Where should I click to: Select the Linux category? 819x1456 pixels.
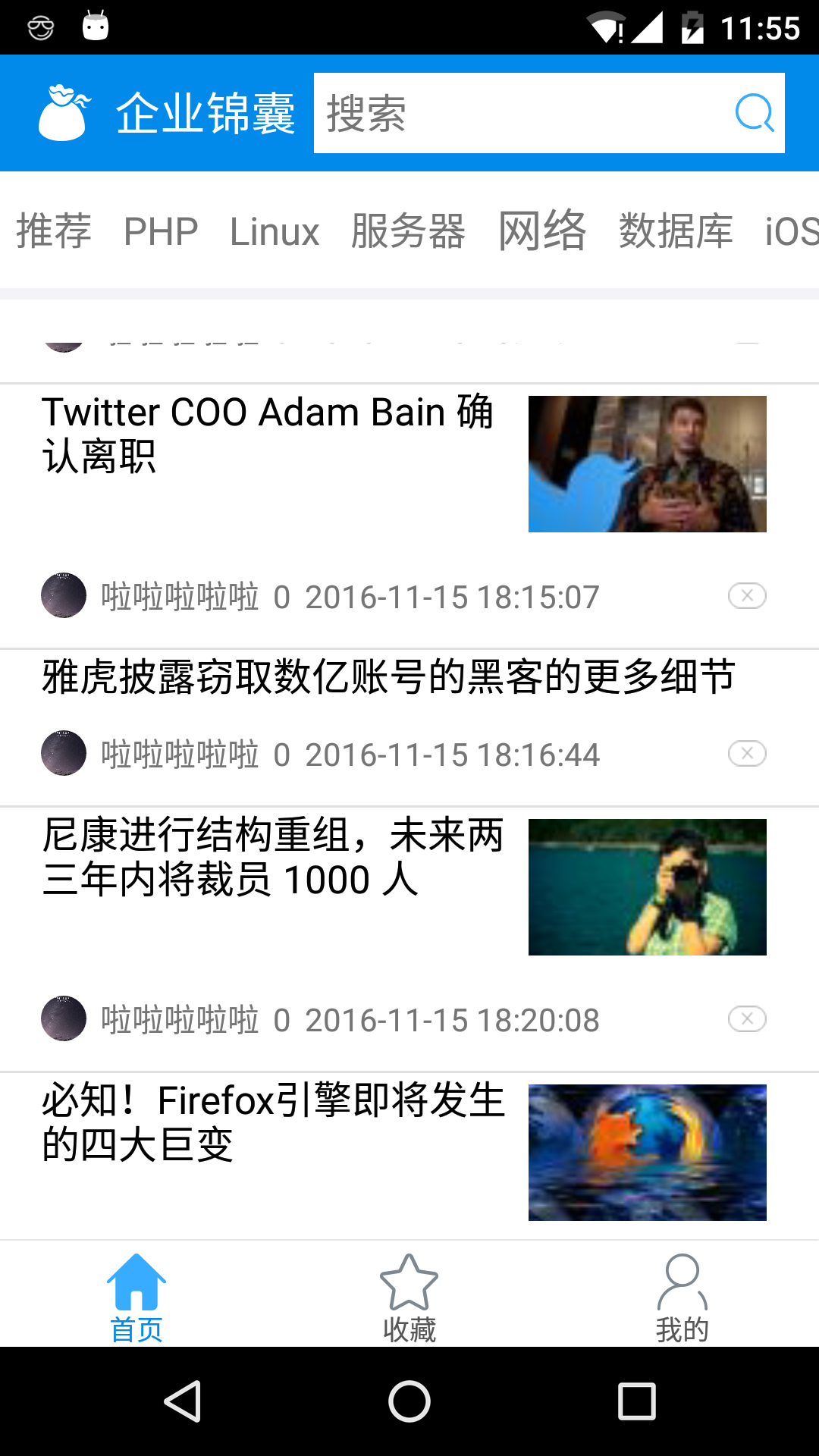[x=275, y=231]
